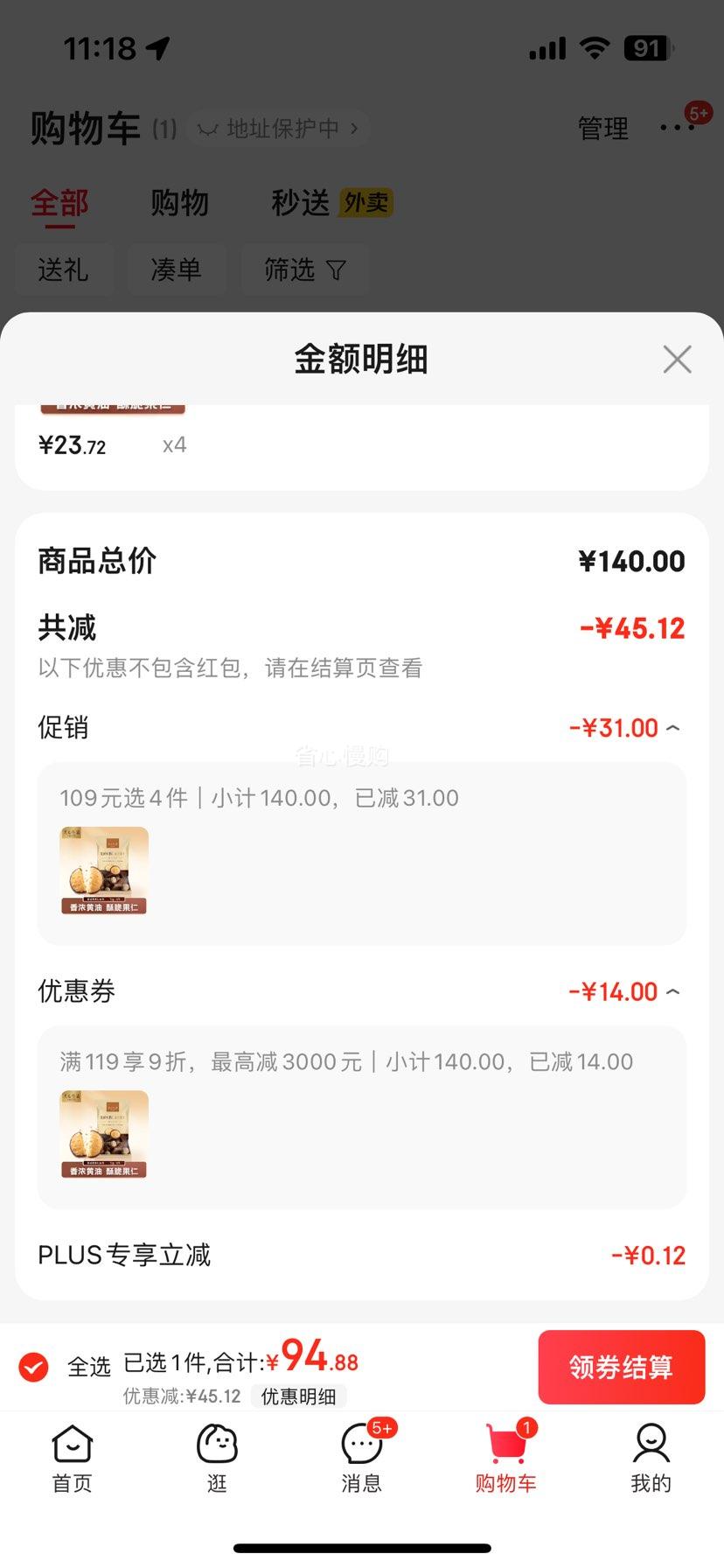Uncheck the 全选 checkbox
The width and height of the screenshot is (724, 1568).
click(x=34, y=1366)
